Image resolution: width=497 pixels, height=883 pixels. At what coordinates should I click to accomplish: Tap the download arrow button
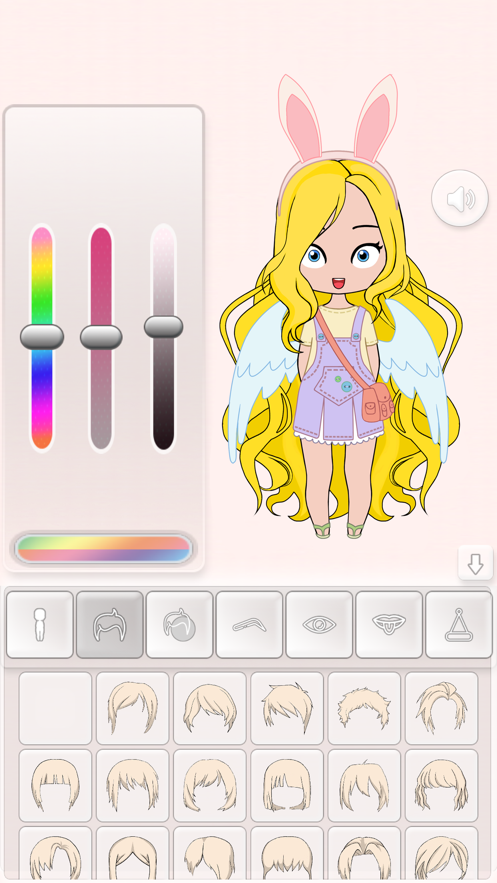pos(476,563)
